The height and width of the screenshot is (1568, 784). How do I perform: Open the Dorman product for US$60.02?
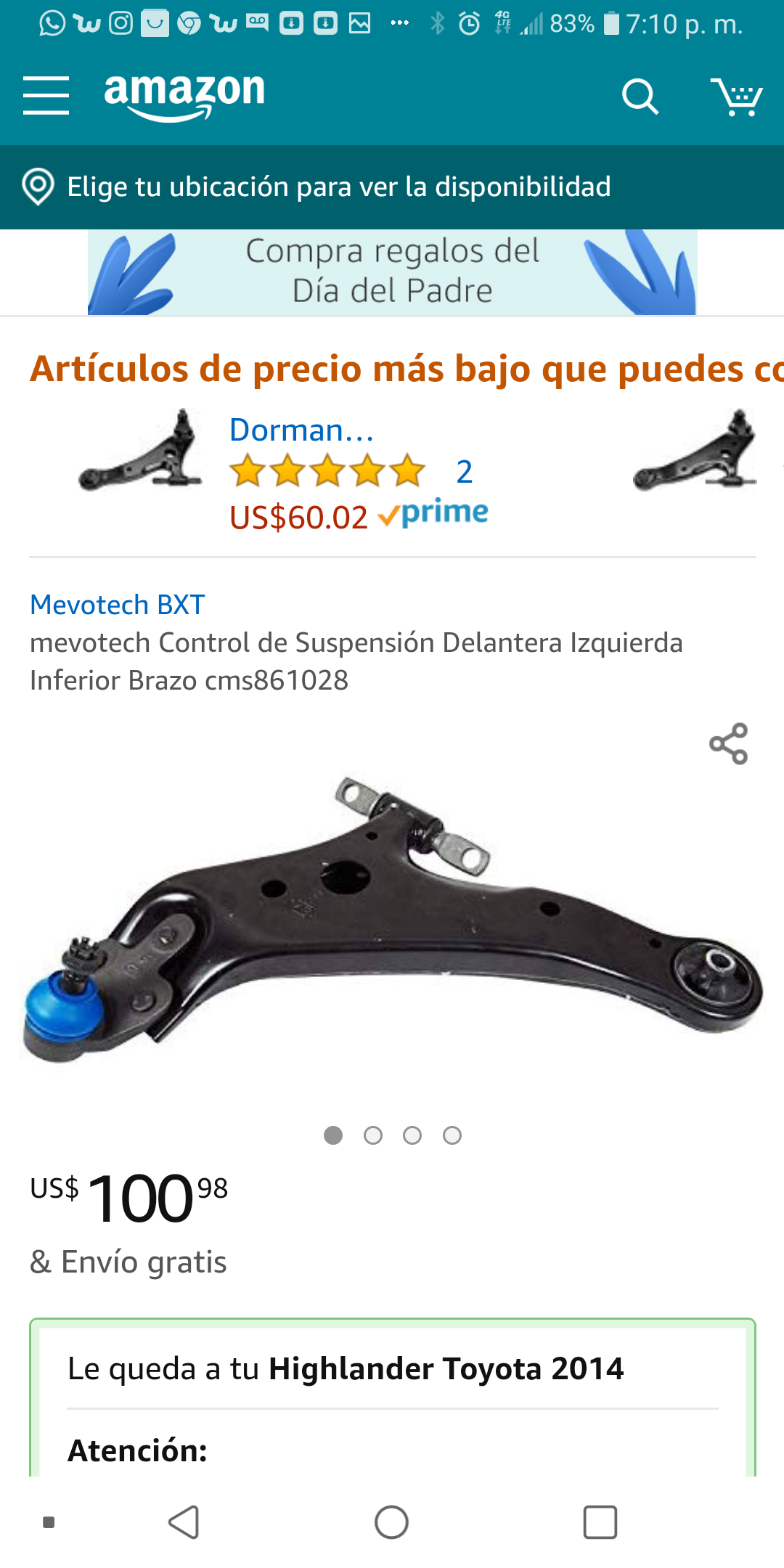(301, 430)
